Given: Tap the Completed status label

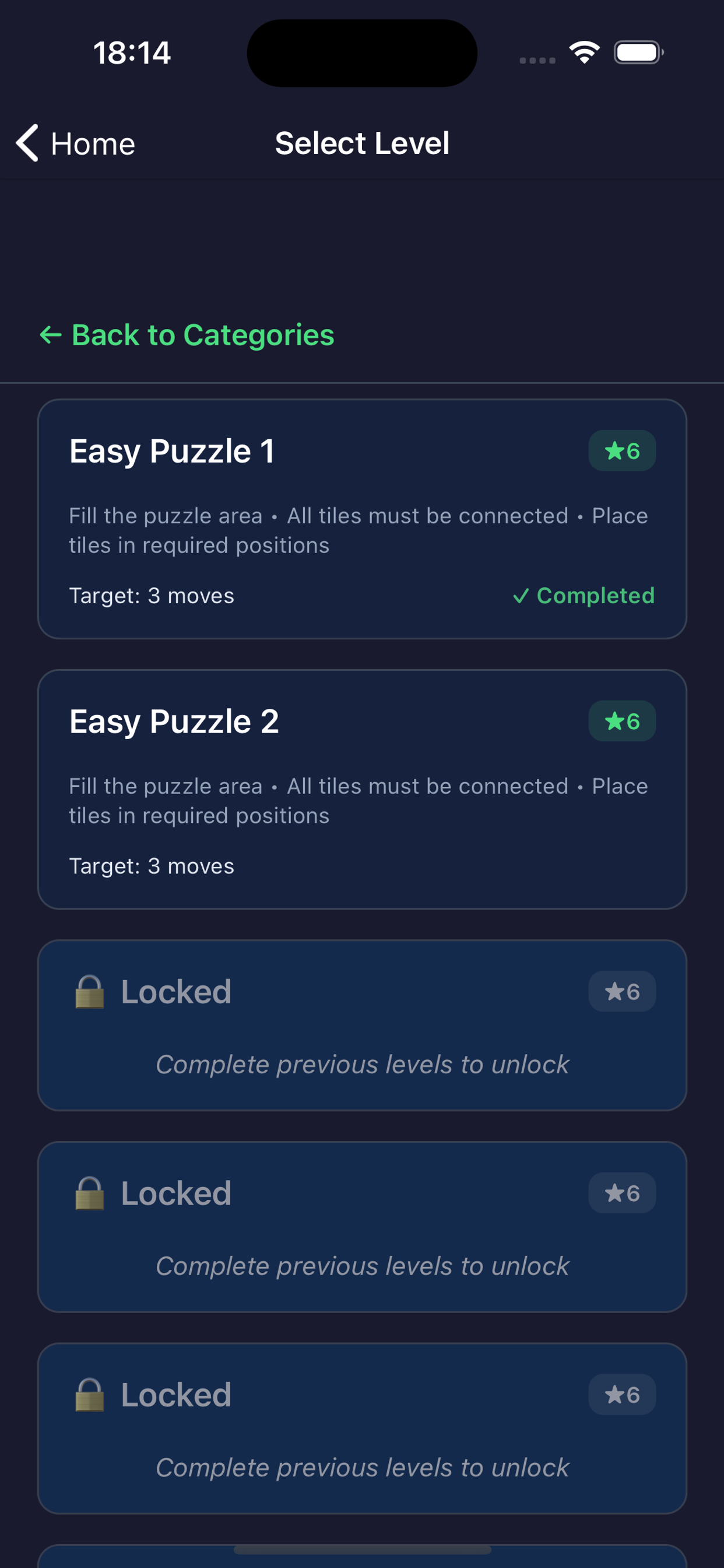Looking at the screenshot, I should [x=596, y=597].
